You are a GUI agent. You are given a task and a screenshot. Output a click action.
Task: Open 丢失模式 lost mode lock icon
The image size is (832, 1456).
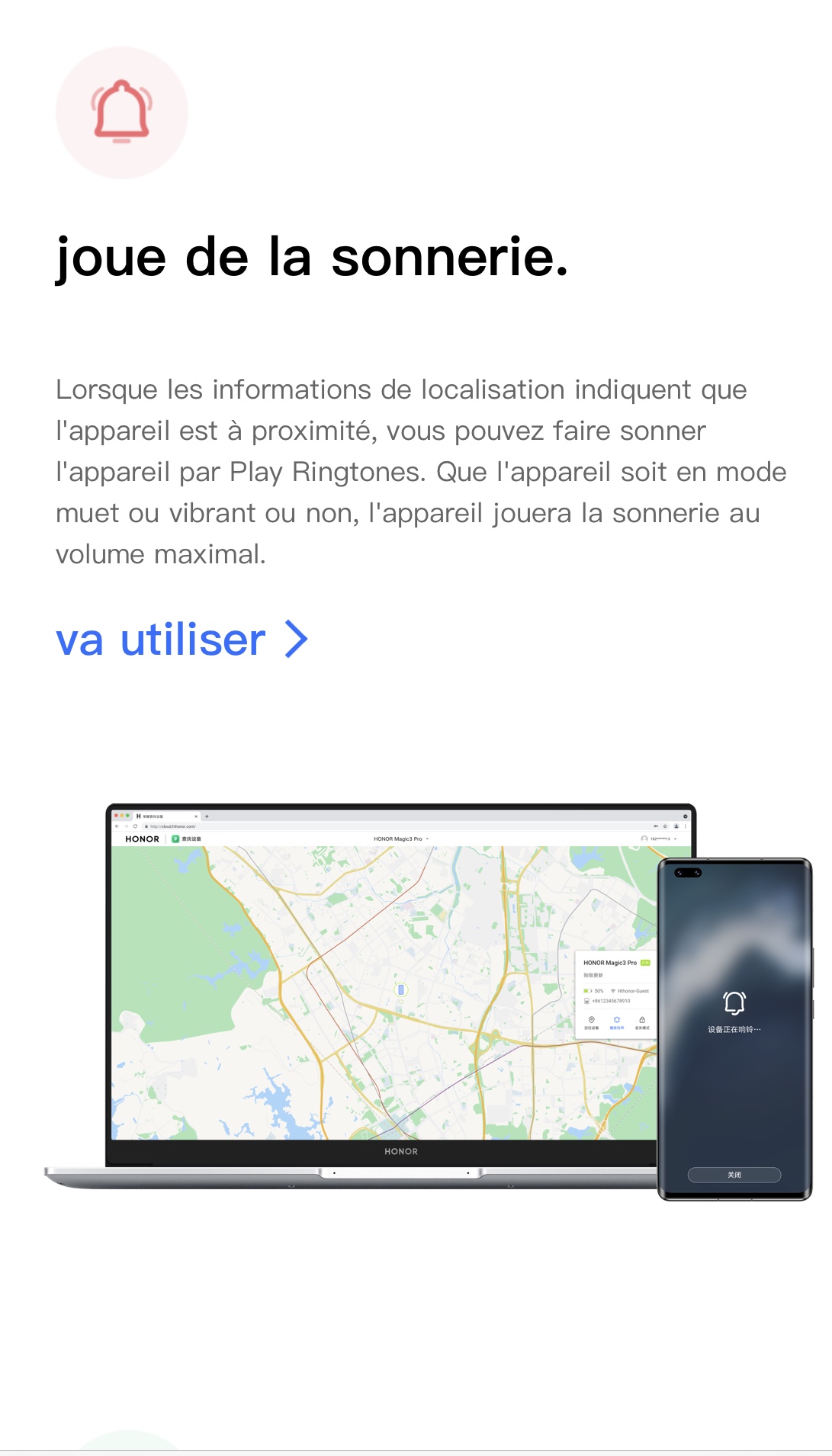coord(642,1020)
